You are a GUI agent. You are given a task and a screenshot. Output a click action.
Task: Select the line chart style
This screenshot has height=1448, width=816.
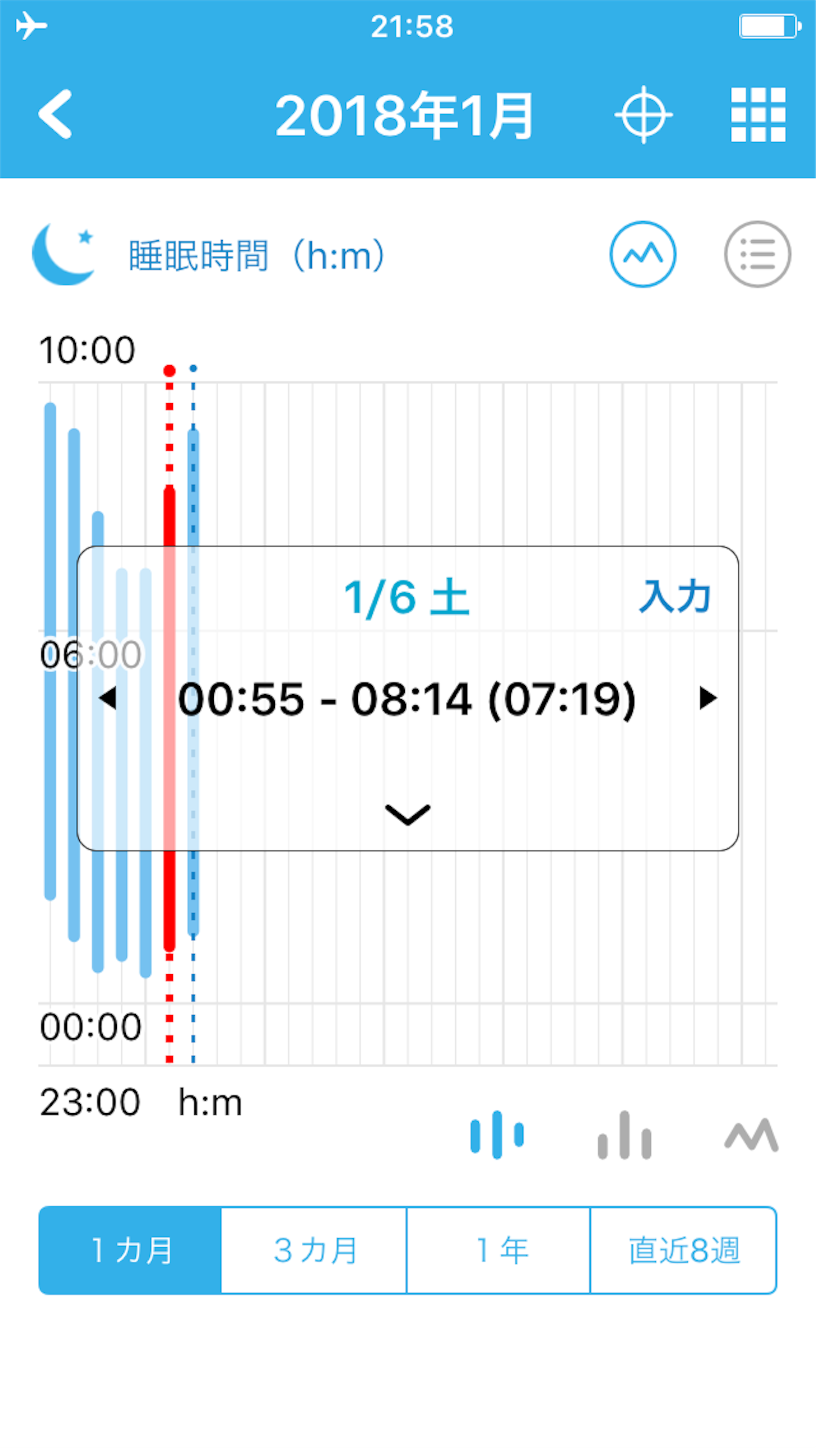[751, 1135]
